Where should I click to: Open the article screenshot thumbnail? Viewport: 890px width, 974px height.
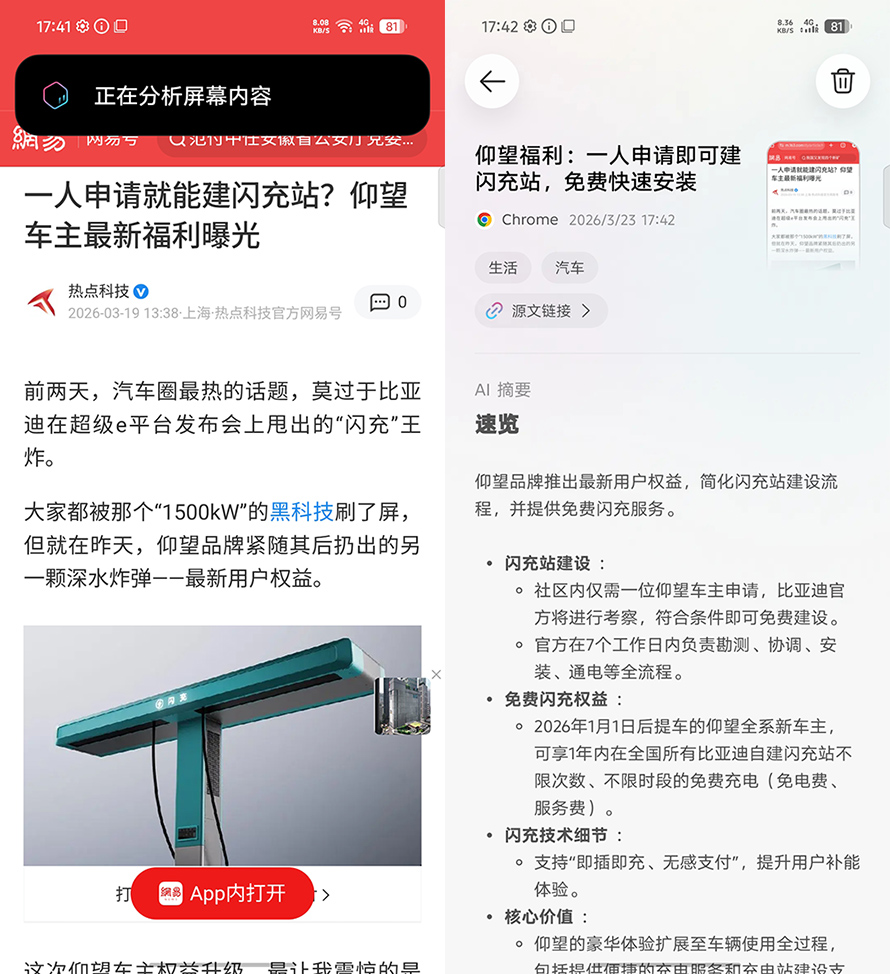point(812,206)
